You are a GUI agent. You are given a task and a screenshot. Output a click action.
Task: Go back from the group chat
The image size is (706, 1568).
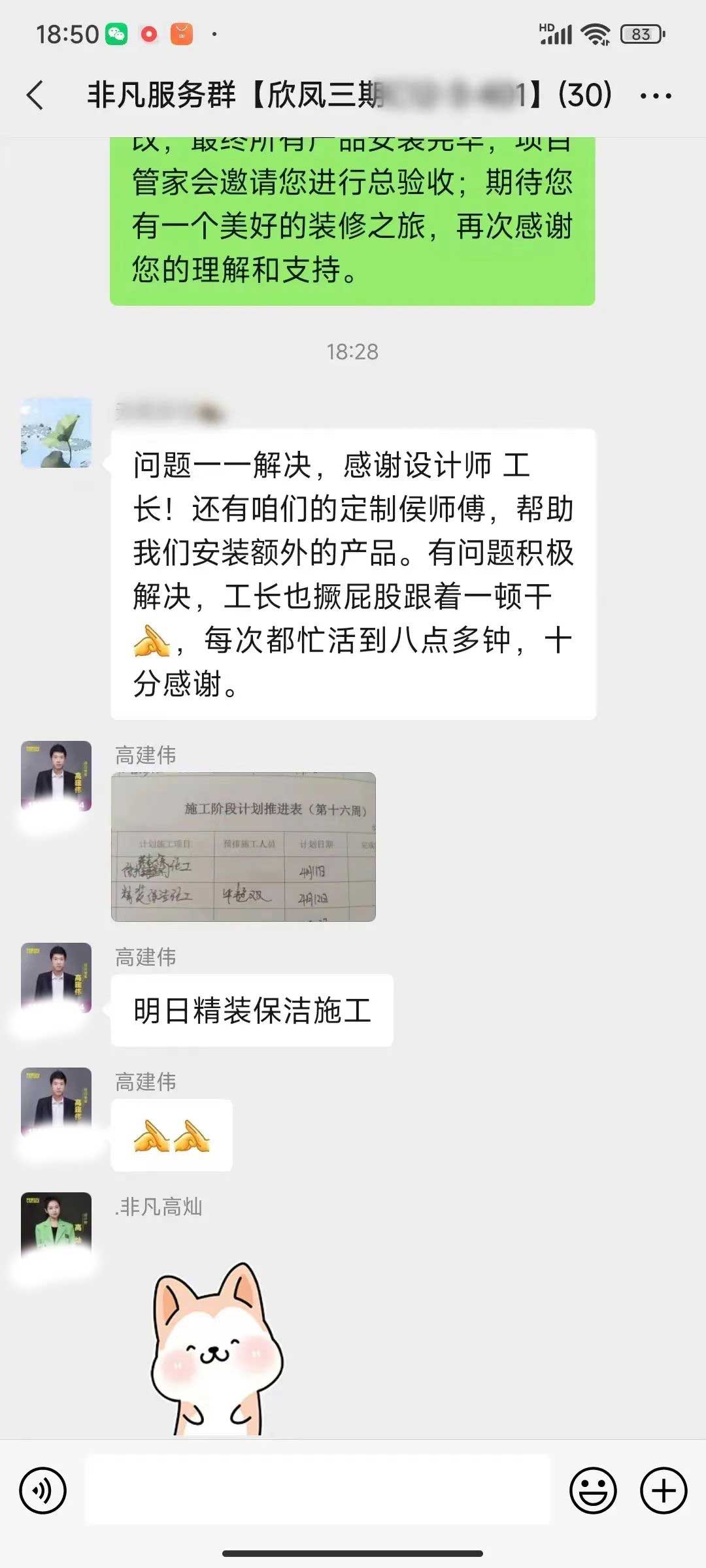coord(36,95)
